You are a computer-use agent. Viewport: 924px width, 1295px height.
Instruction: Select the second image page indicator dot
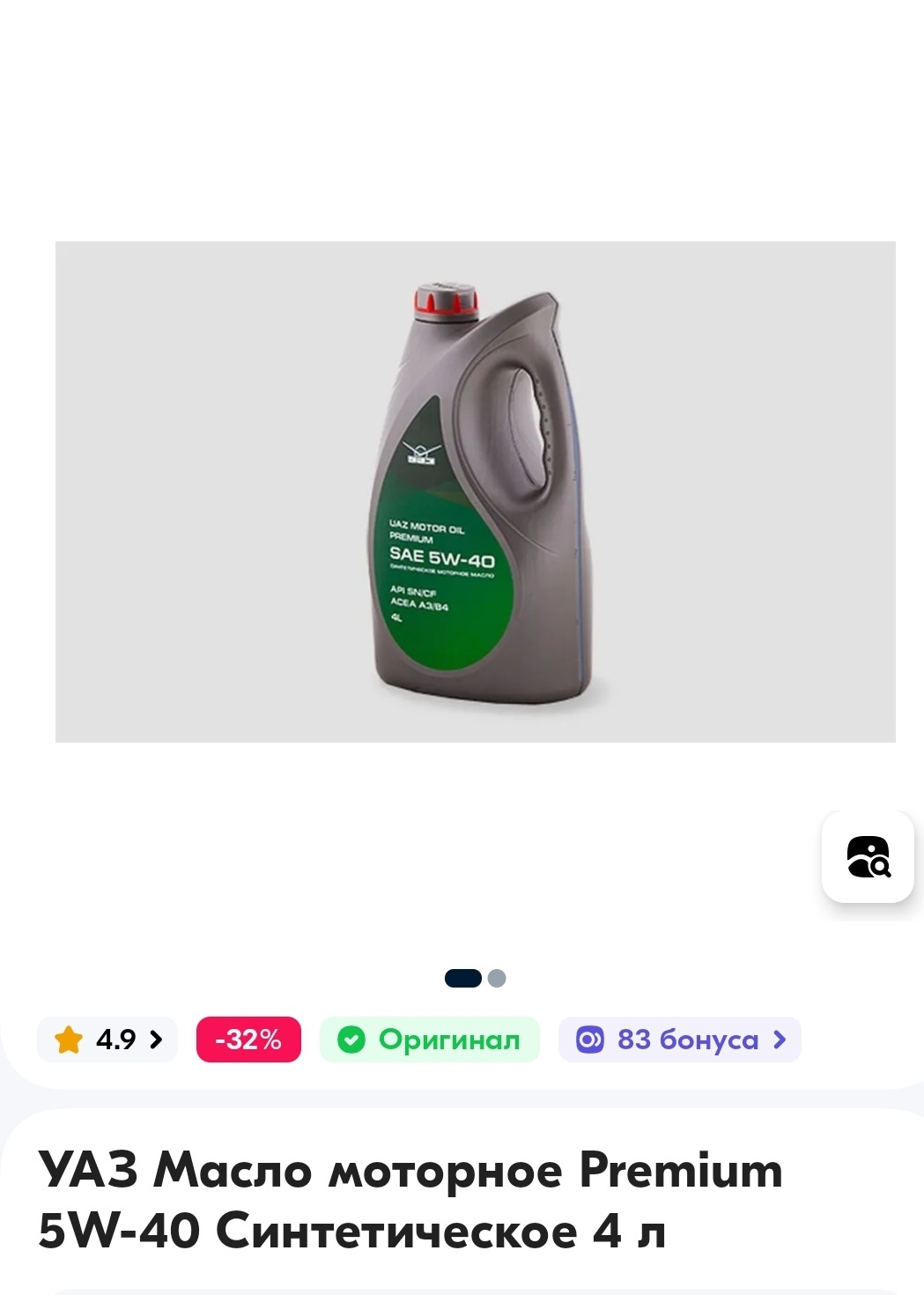tap(497, 978)
